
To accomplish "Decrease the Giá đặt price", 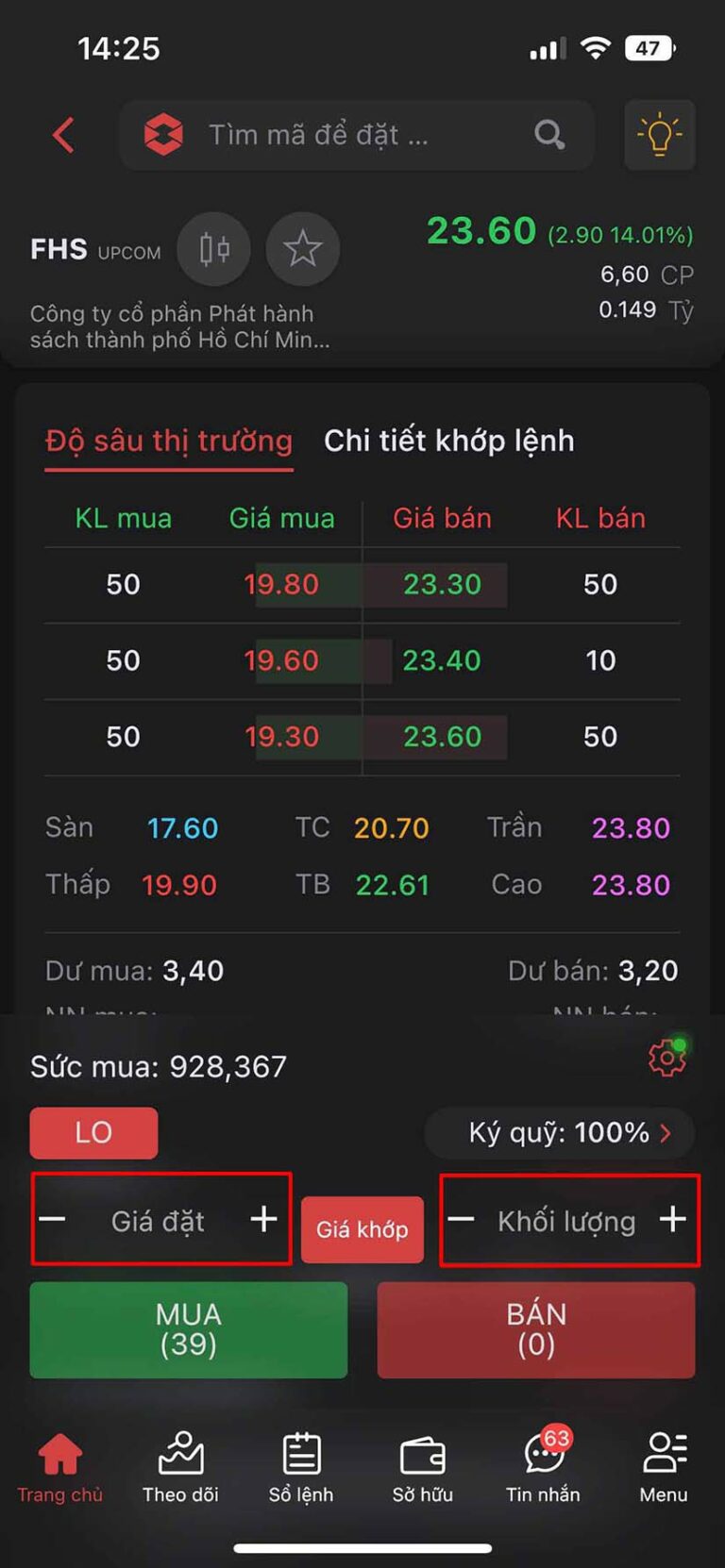I will (53, 1219).
